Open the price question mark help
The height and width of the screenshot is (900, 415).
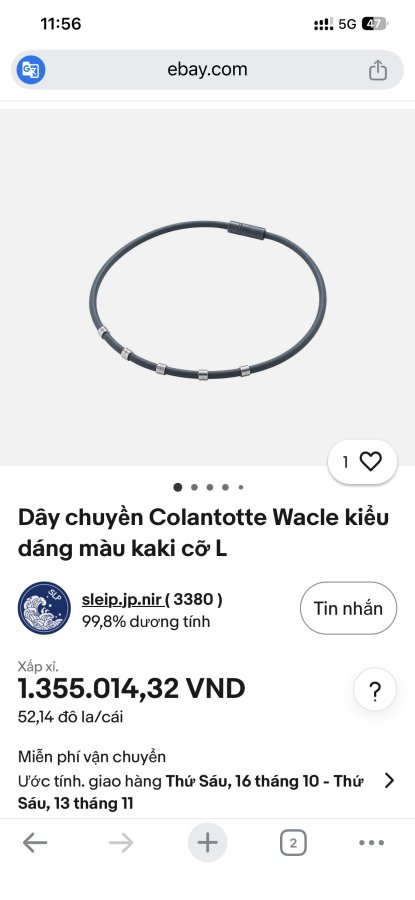click(x=375, y=691)
